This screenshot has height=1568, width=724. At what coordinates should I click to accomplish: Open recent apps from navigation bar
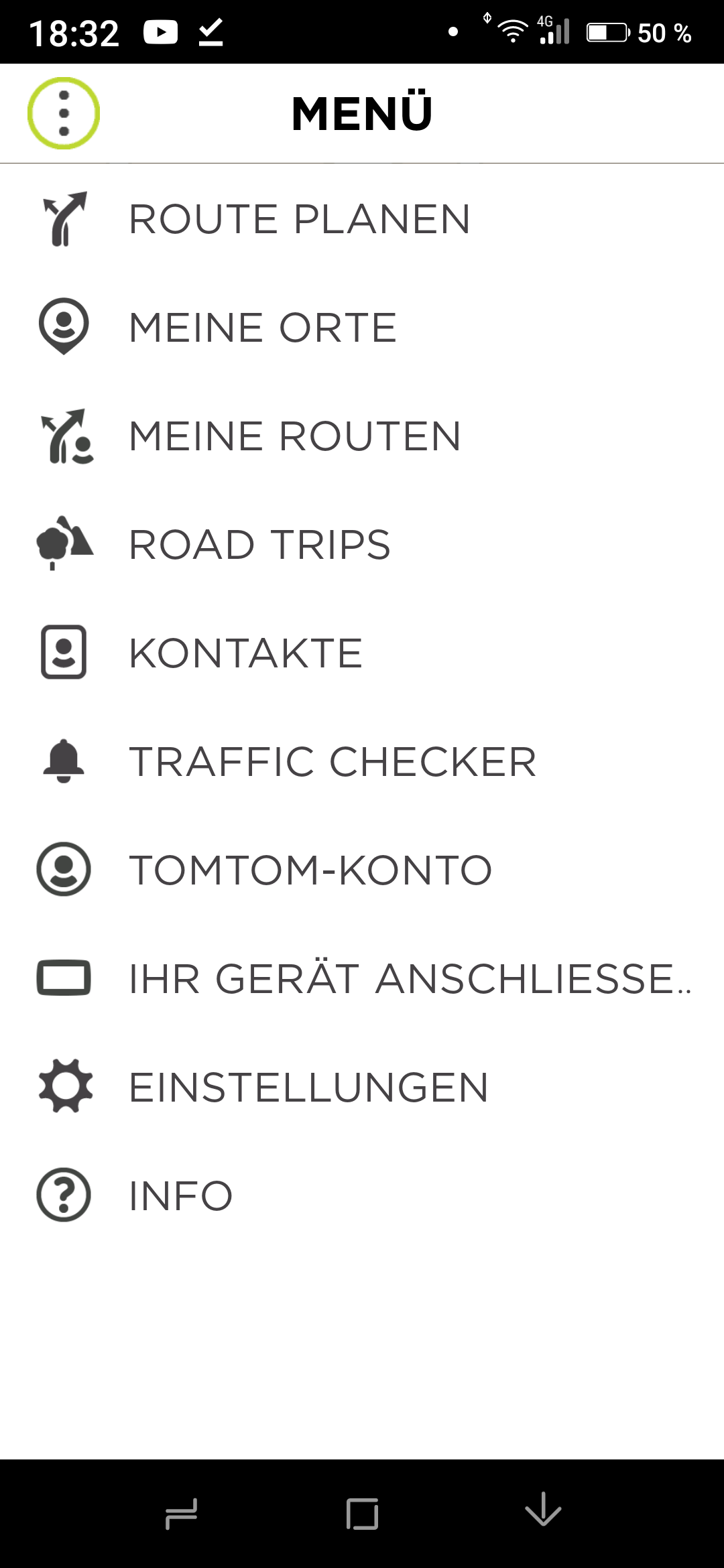(181, 1514)
